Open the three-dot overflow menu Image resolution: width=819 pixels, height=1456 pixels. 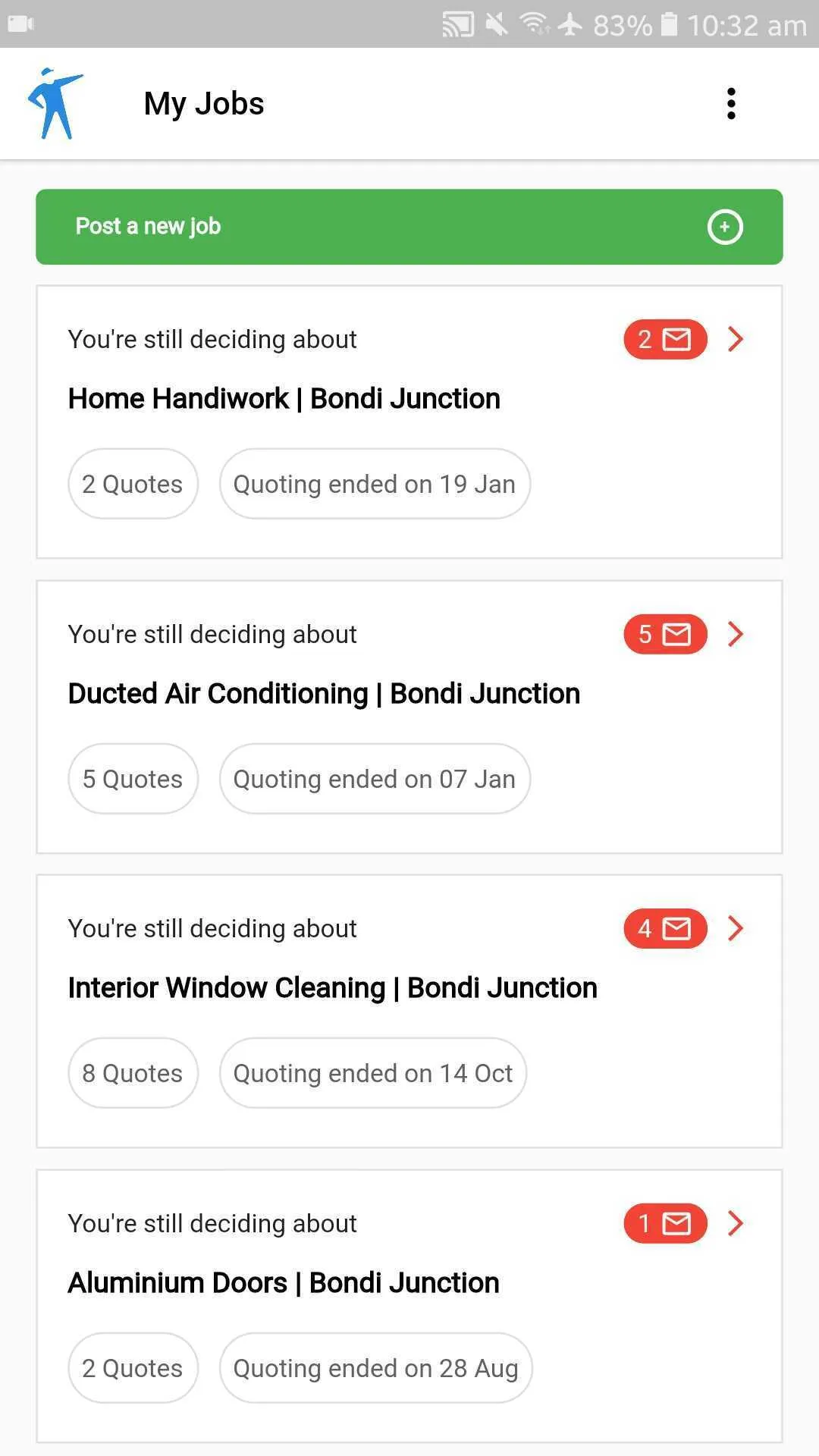point(731,104)
